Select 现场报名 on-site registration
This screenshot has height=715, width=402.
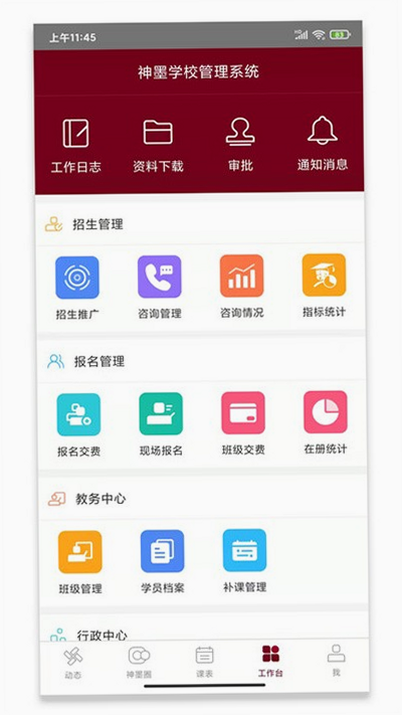click(x=161, y=425)
